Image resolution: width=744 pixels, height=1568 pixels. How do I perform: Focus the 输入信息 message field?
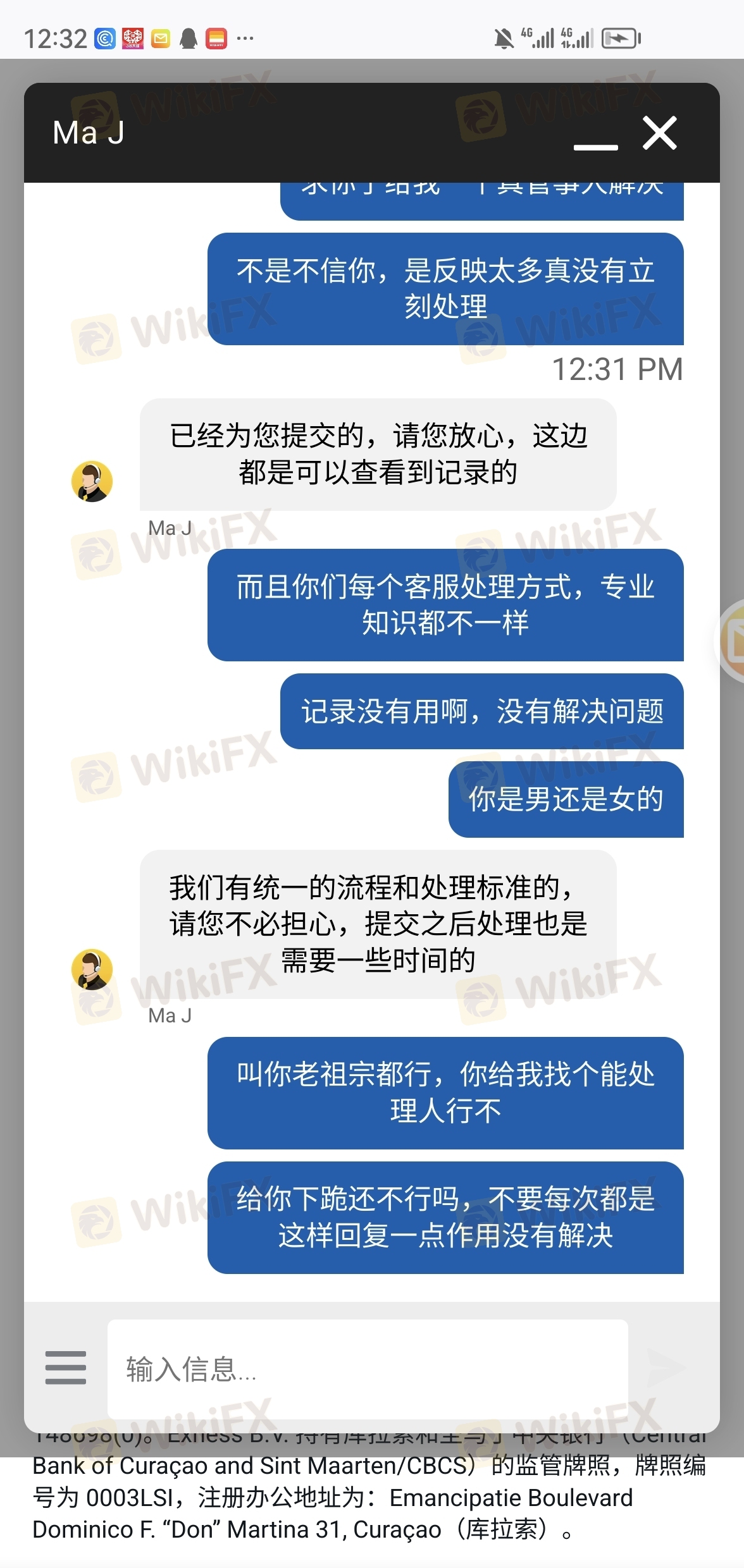[x=367, y=1369]
